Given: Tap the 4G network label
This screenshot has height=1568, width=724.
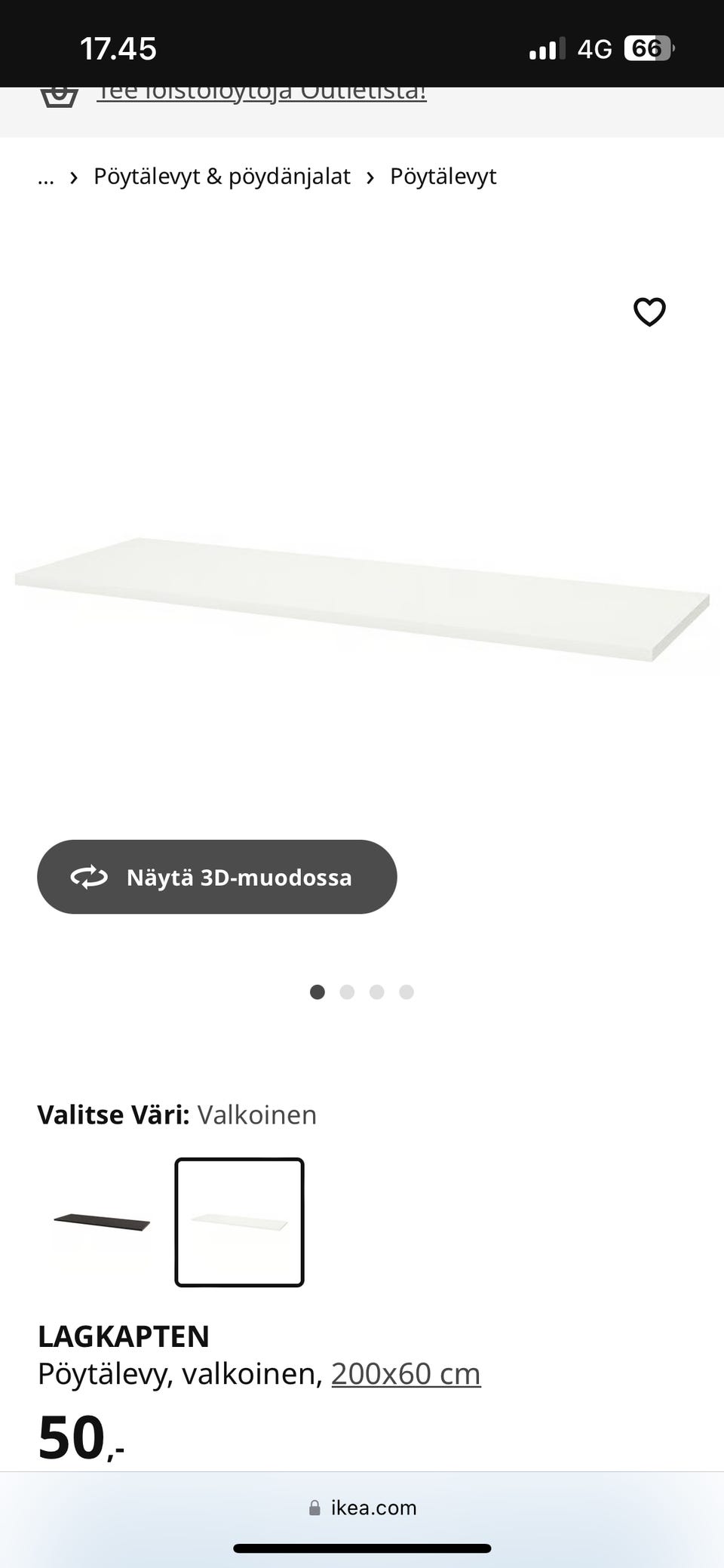Looking at the screenshot, I should point(595,48).
